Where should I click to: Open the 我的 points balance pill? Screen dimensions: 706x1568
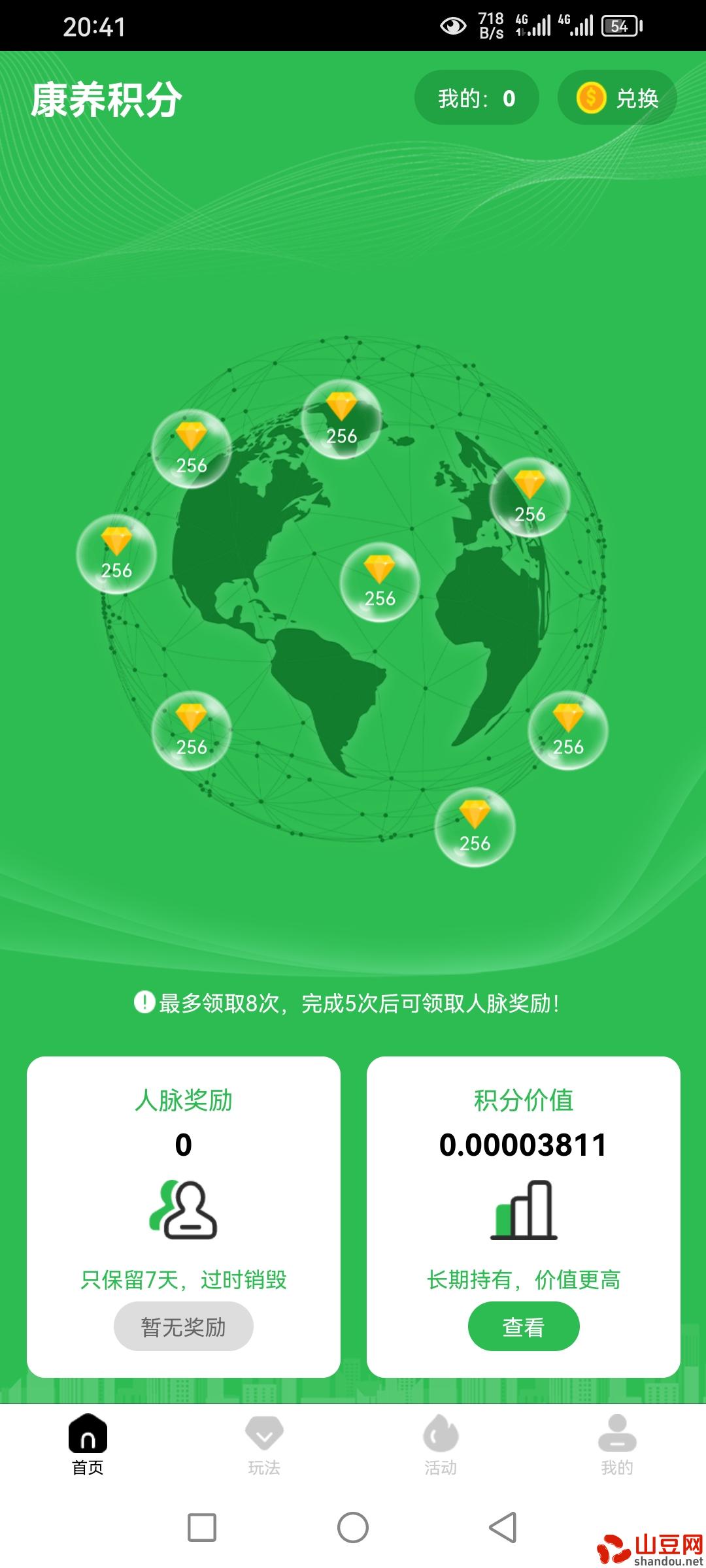(x=477, y=98)
